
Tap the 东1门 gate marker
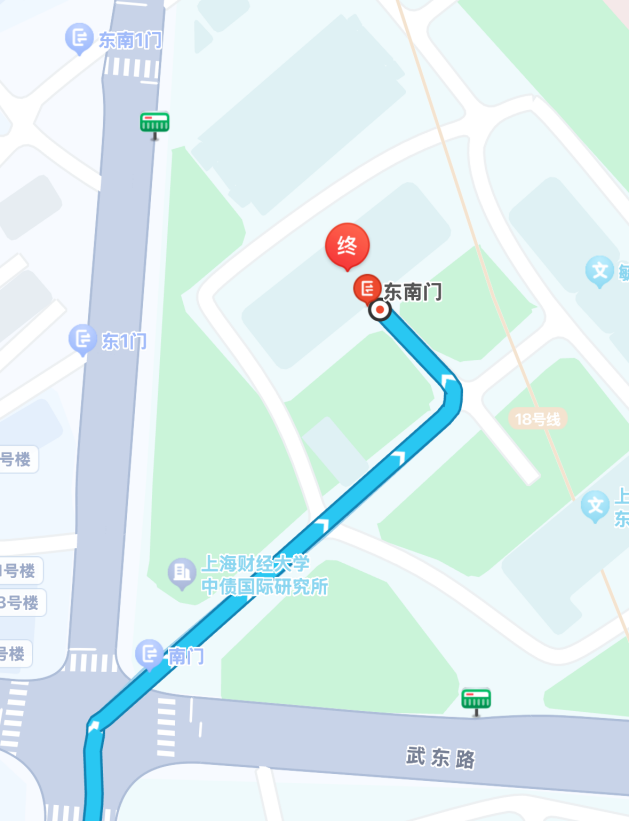pos(82,340)
